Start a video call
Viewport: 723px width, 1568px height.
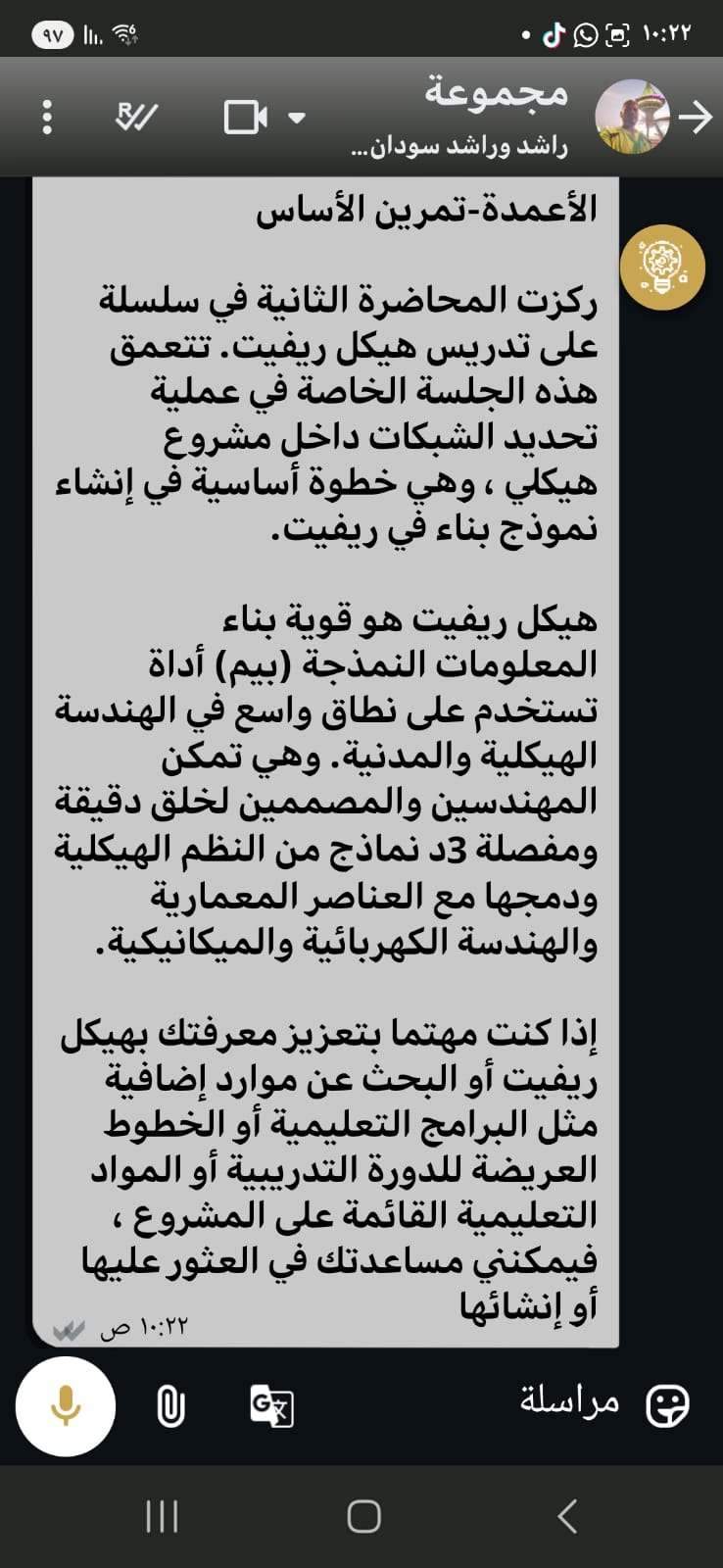point(245,118)
